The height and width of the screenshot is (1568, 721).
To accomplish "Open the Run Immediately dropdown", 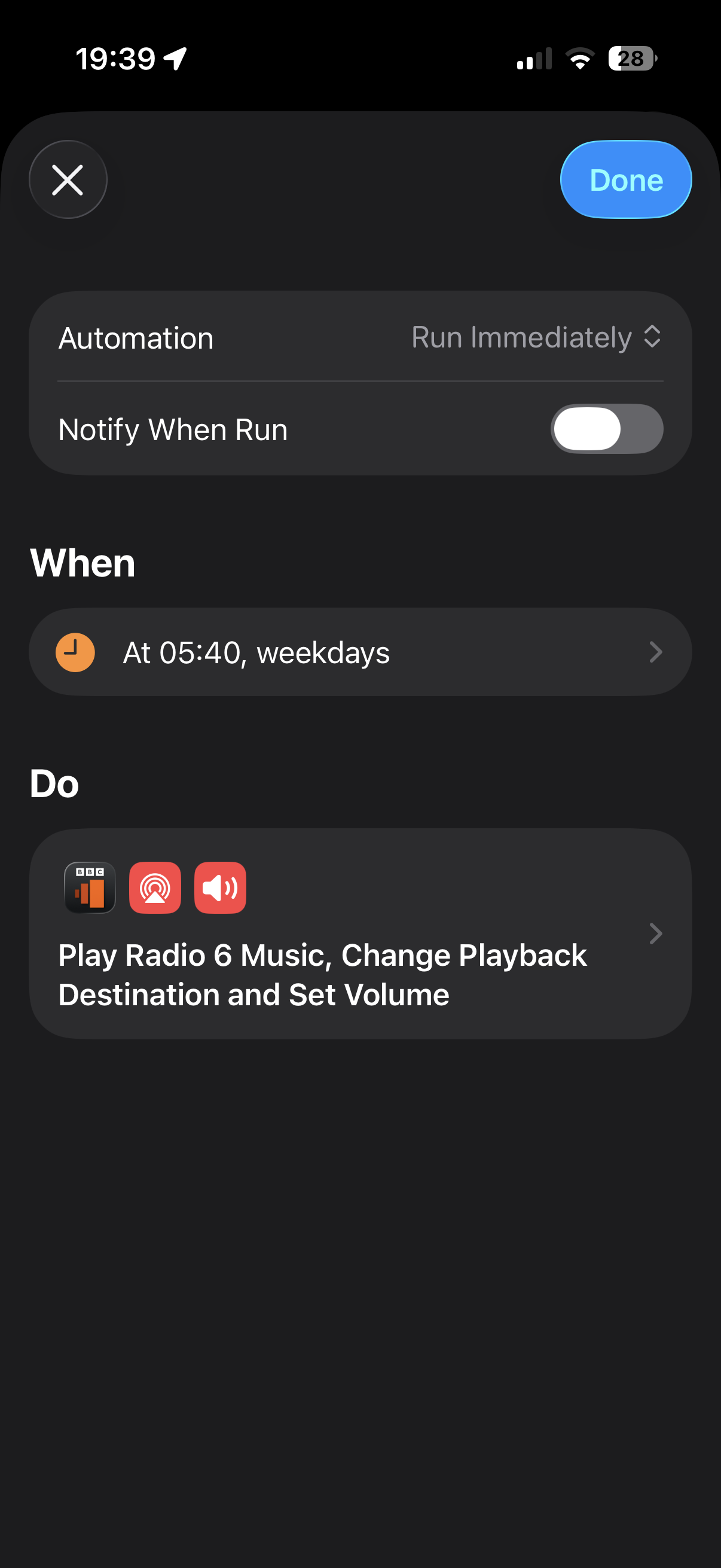I will (536, 337).
